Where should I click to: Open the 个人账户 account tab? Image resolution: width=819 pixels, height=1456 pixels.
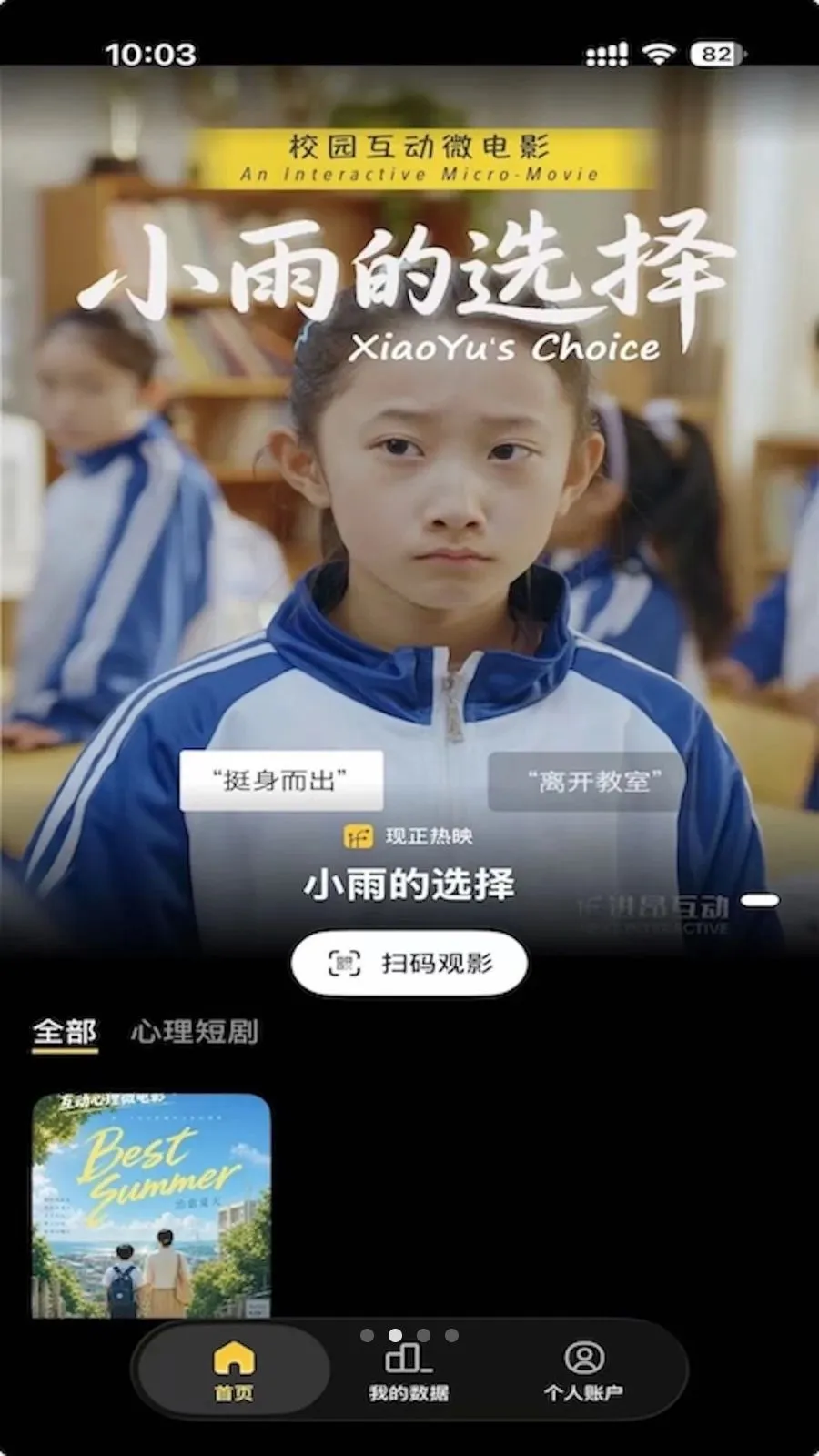click(x=583, y=1372)
